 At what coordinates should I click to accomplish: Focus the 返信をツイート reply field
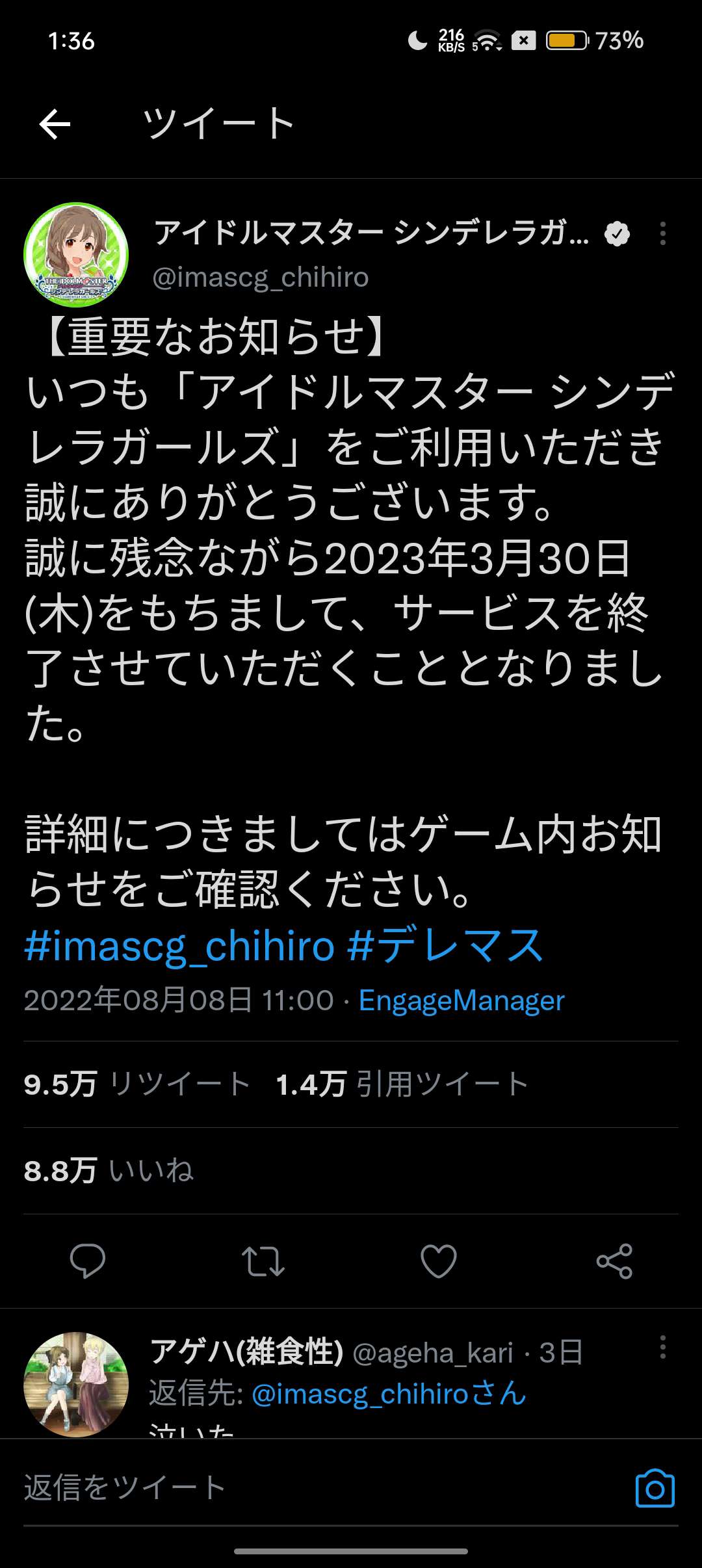point(312,1487)
